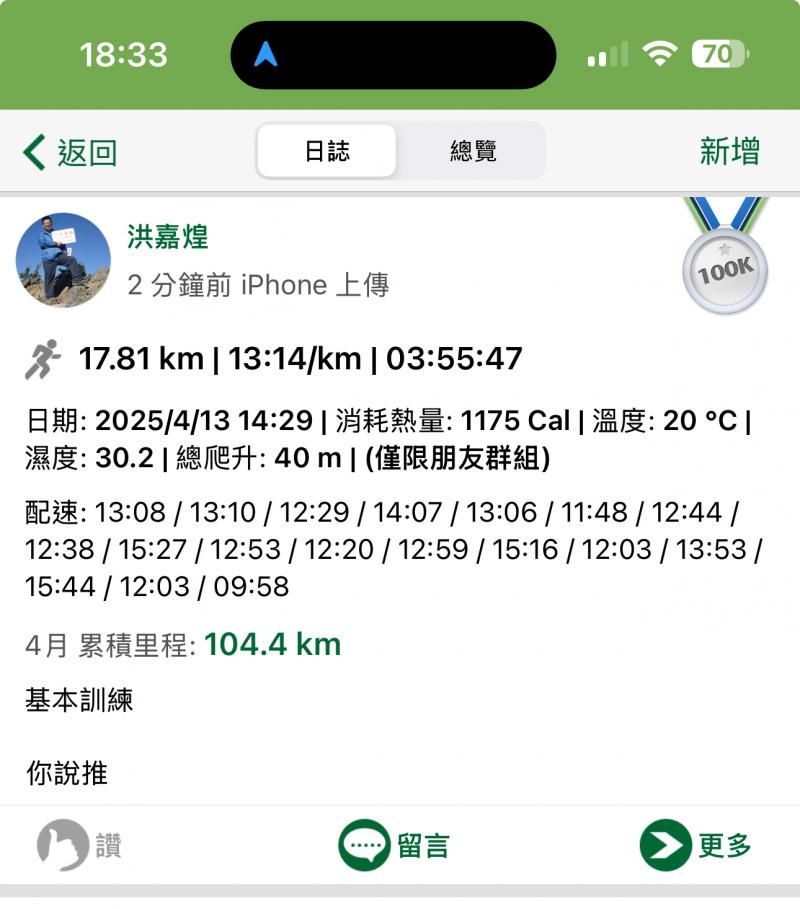View the 100K medal badge
800x909 pixels.
tap(725, 265)
